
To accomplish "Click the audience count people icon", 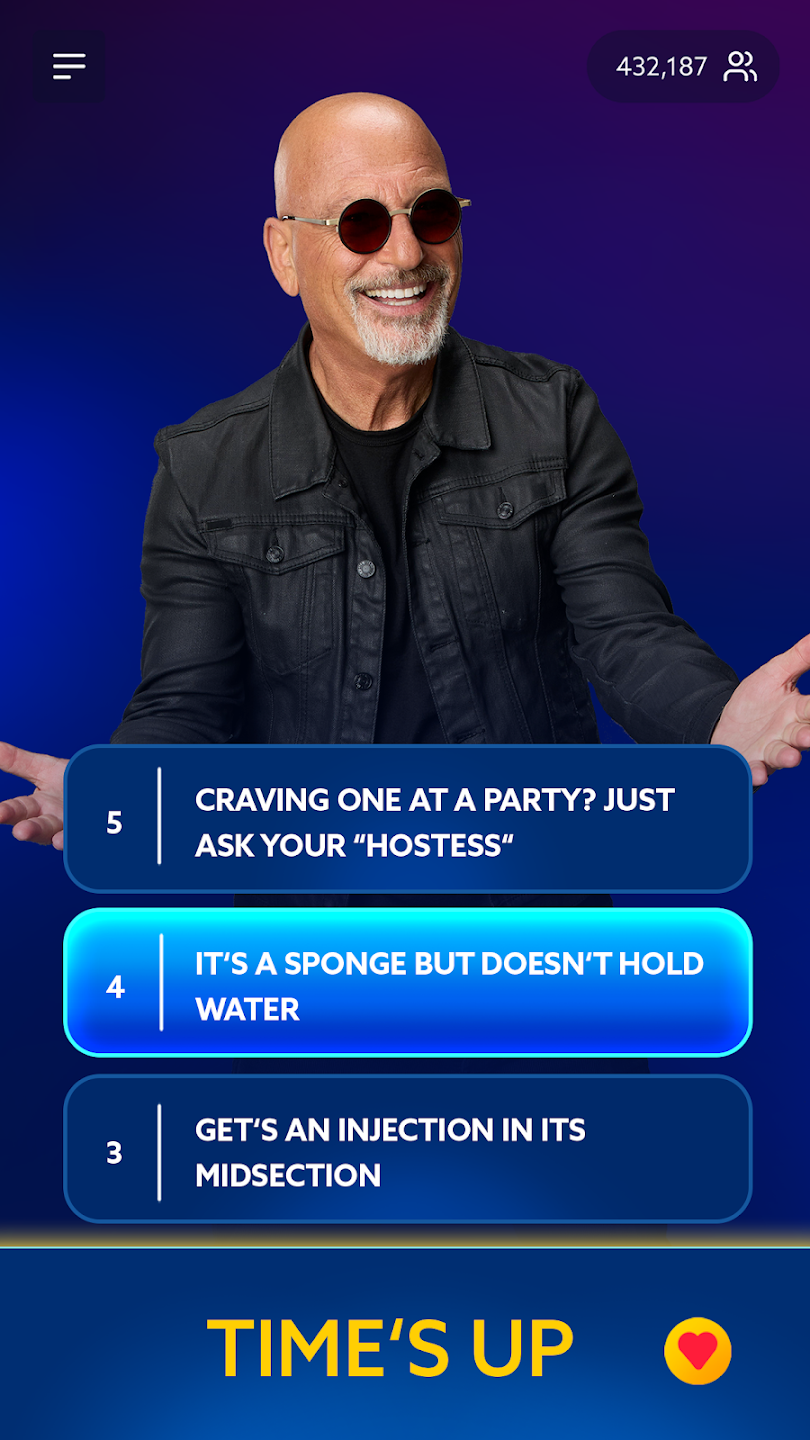I will click(737, 66).
